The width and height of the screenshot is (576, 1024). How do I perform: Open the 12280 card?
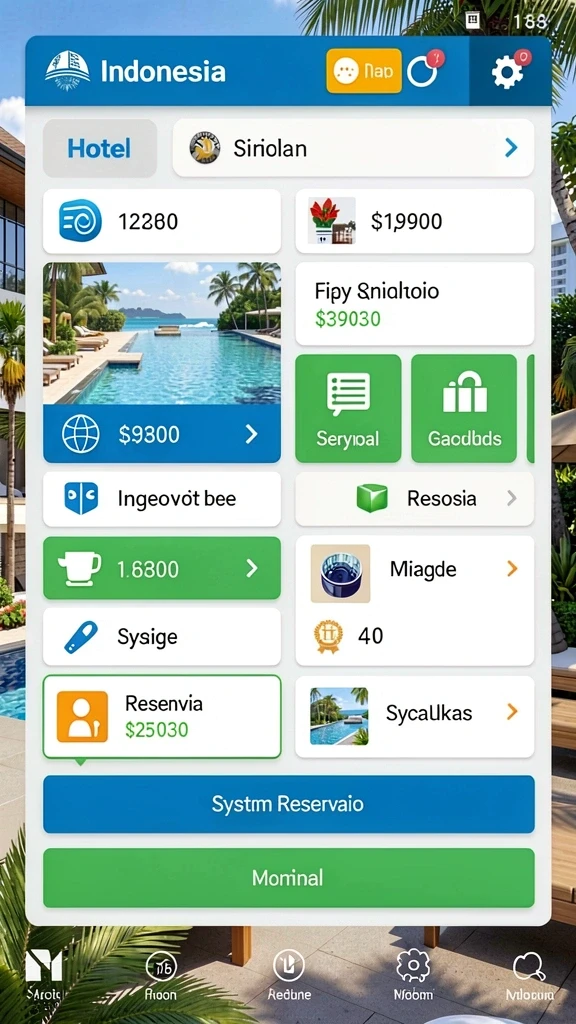coord(162,221)
